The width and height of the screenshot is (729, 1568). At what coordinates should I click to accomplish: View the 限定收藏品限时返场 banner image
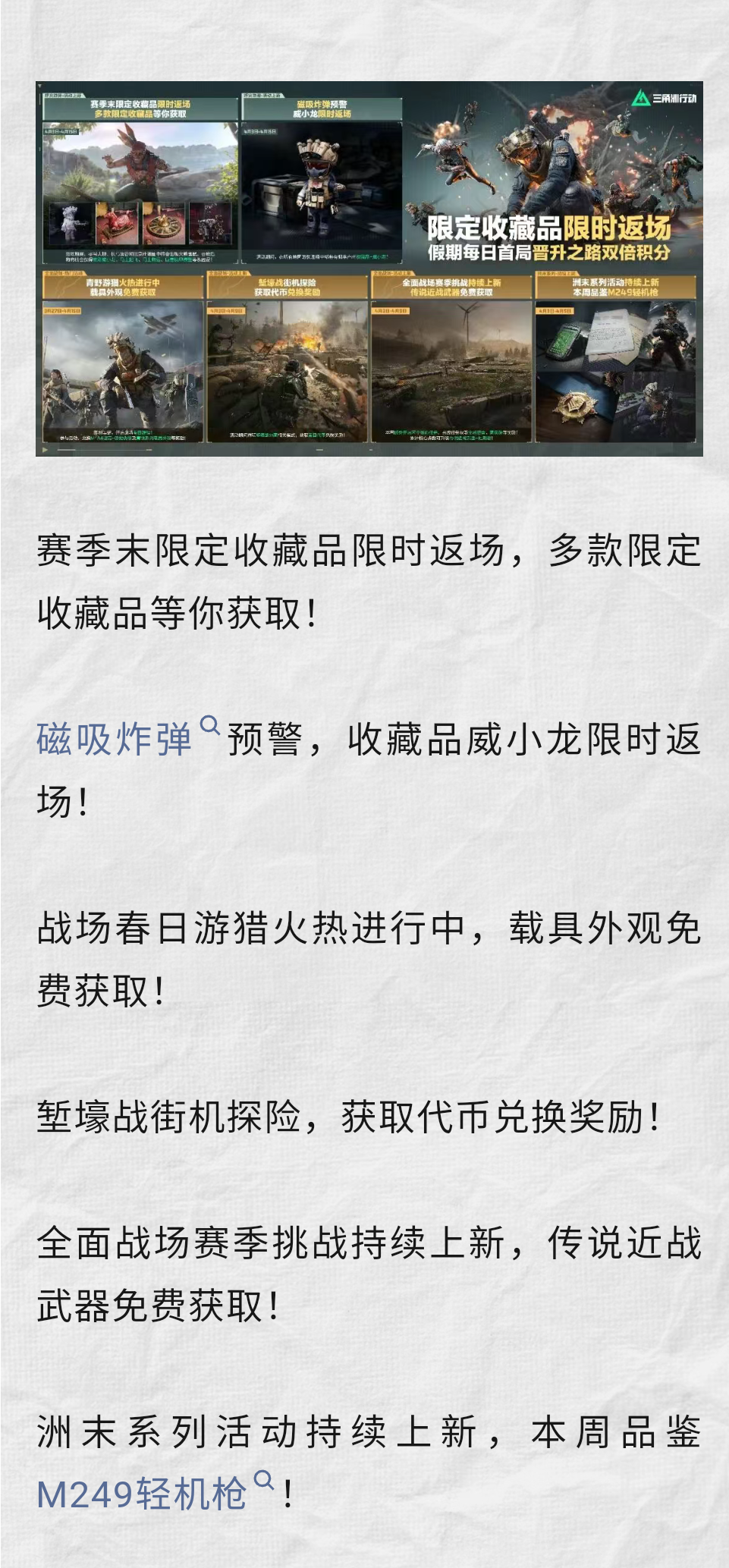coord(369,268)
